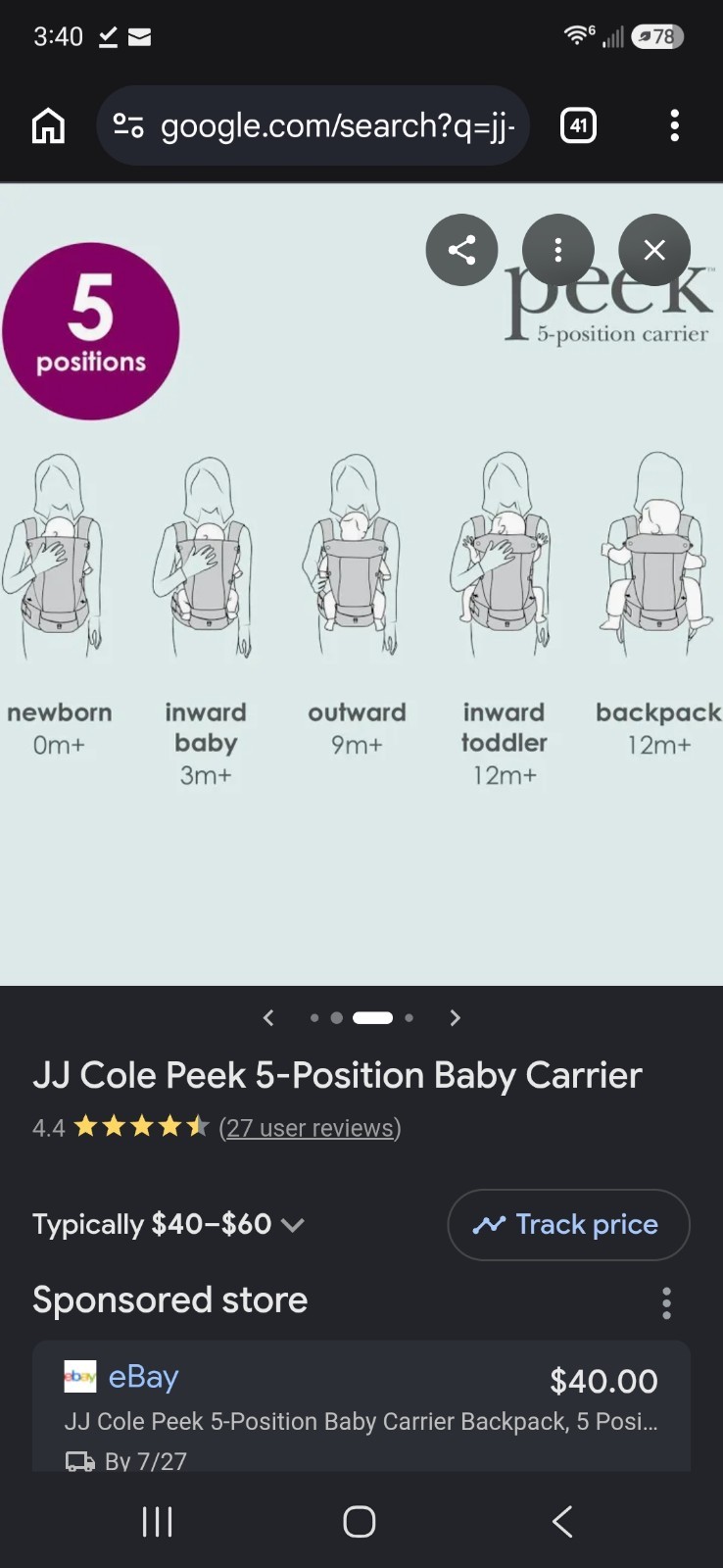This screenshot has width=723, height=1568.
Task: Open the recent apps view
Action: tap(157, 1521)
